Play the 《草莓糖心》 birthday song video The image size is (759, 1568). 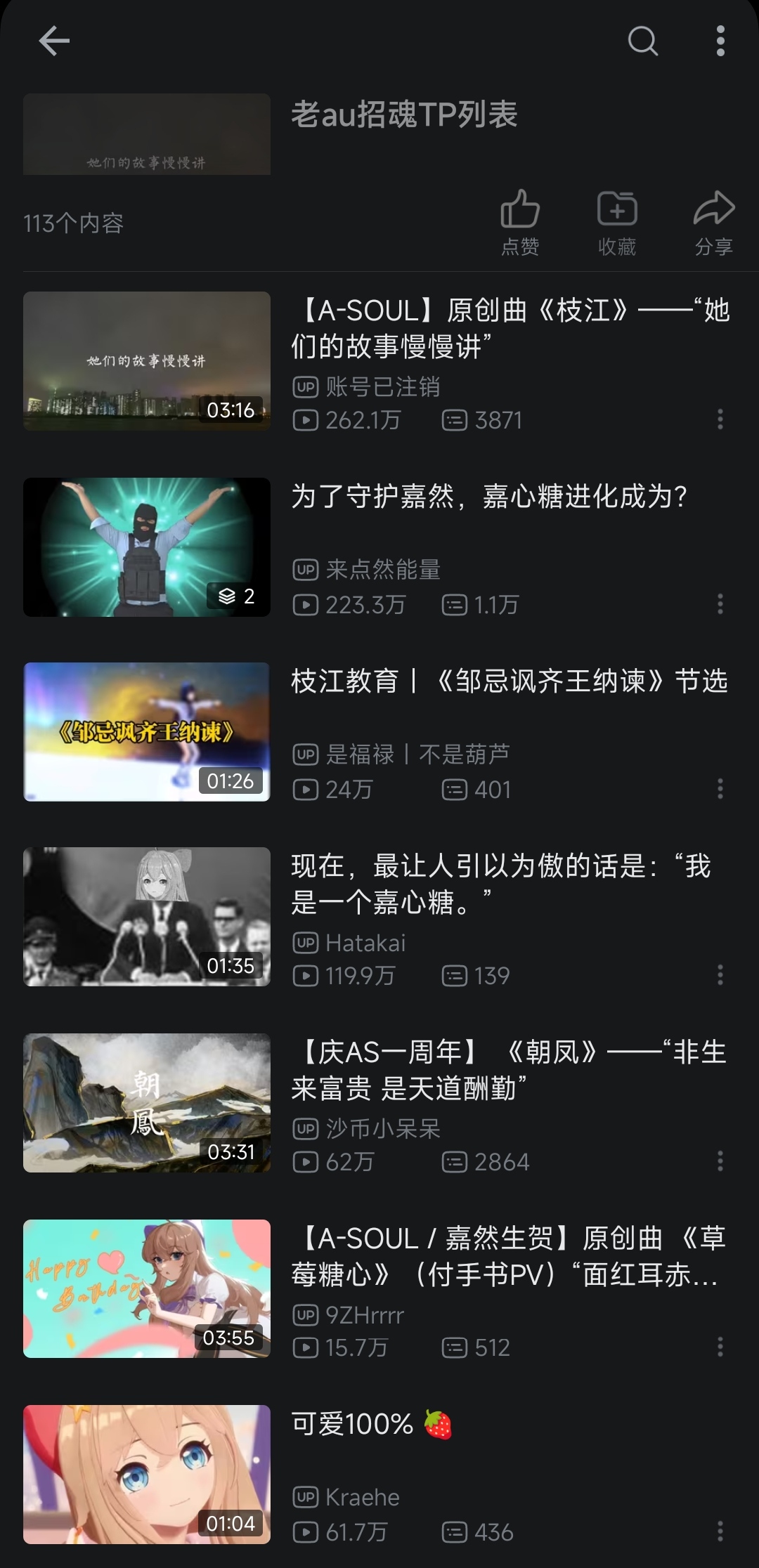coord(510,1256)
